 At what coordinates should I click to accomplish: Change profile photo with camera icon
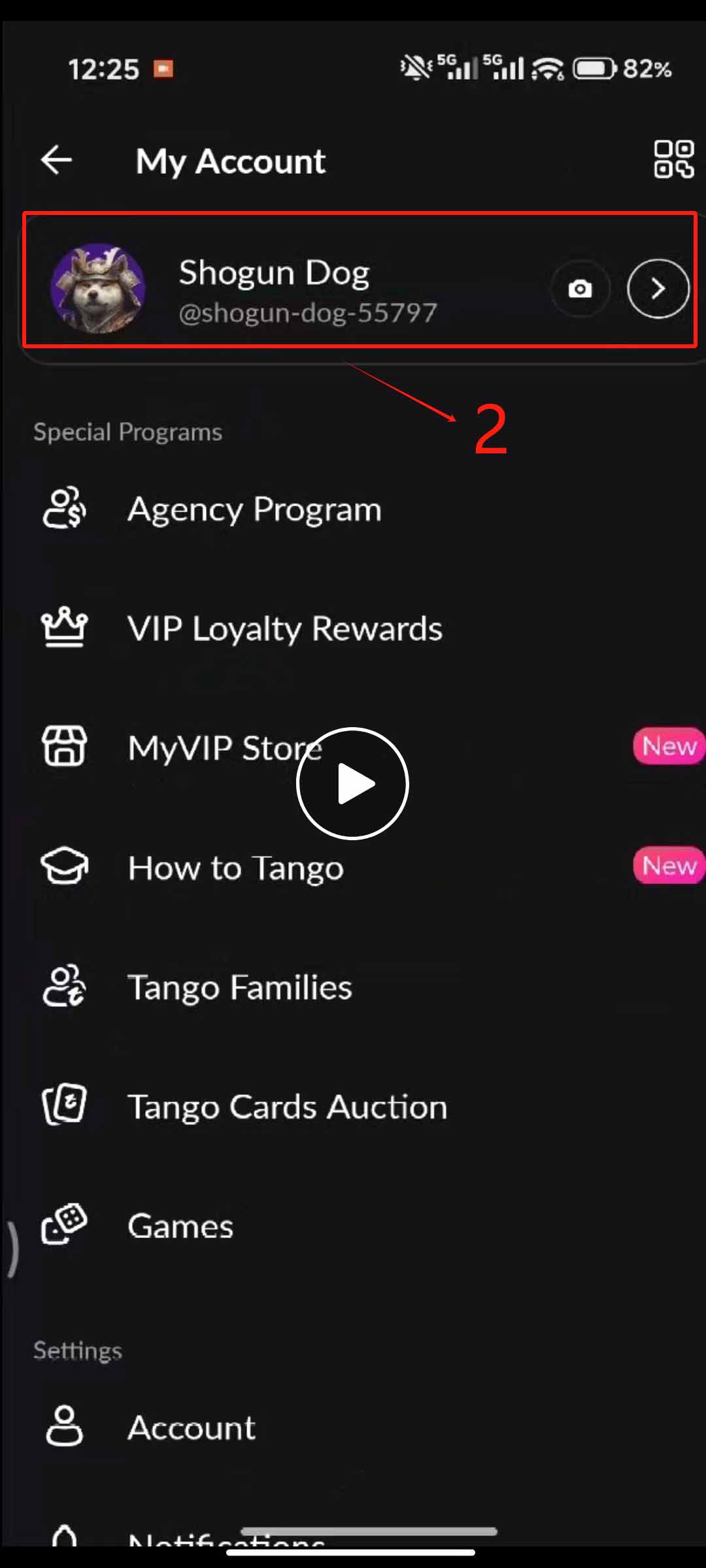(x=580, y=289)
